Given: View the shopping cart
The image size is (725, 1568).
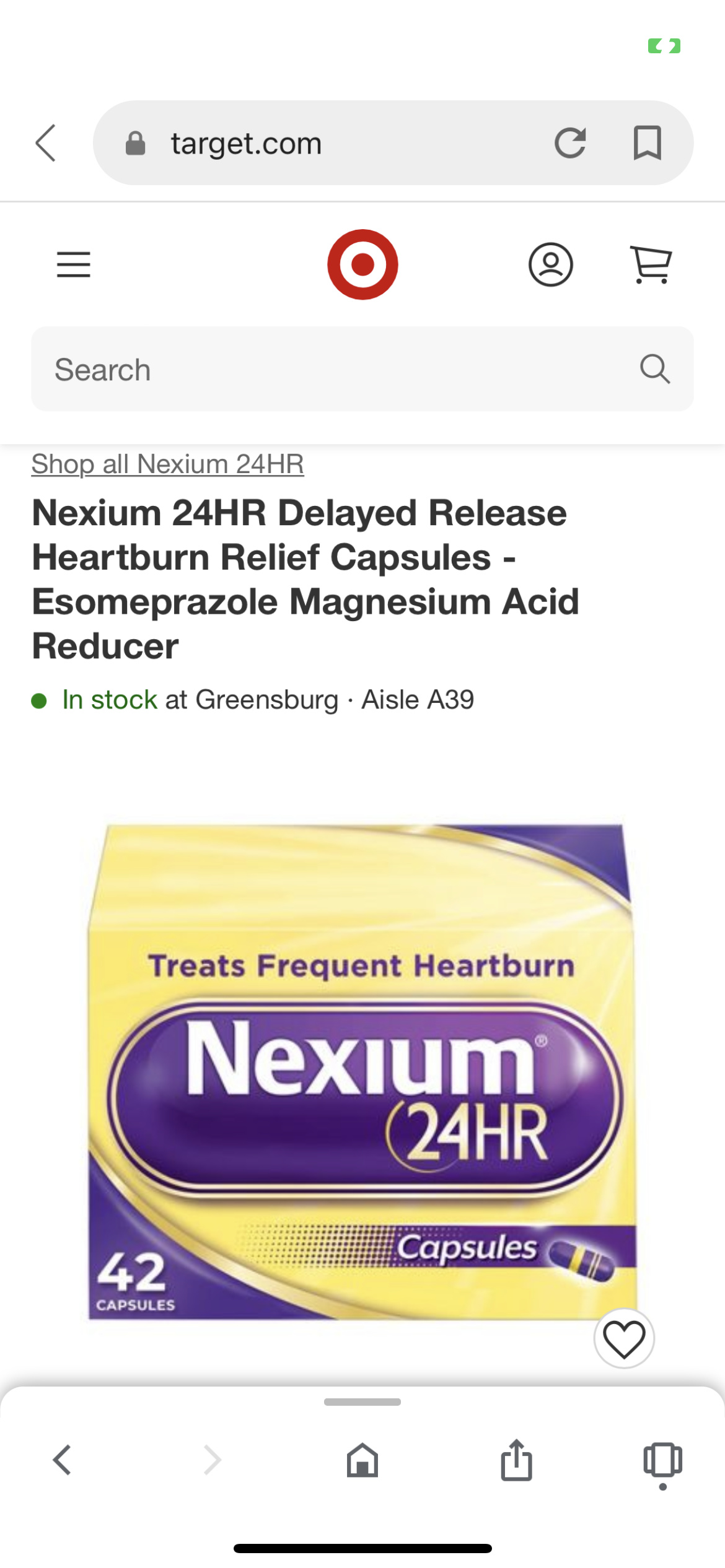Looking at the screenshot, I should tap(651, 264).
